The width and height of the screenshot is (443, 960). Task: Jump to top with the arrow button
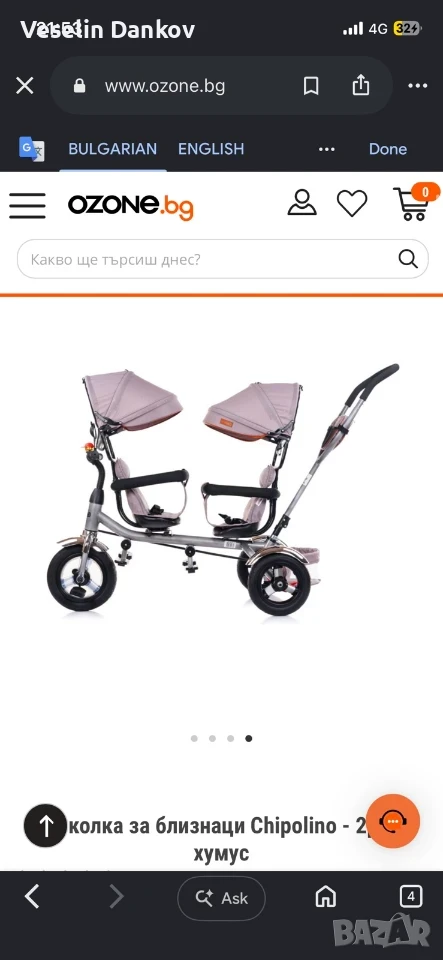45,825
